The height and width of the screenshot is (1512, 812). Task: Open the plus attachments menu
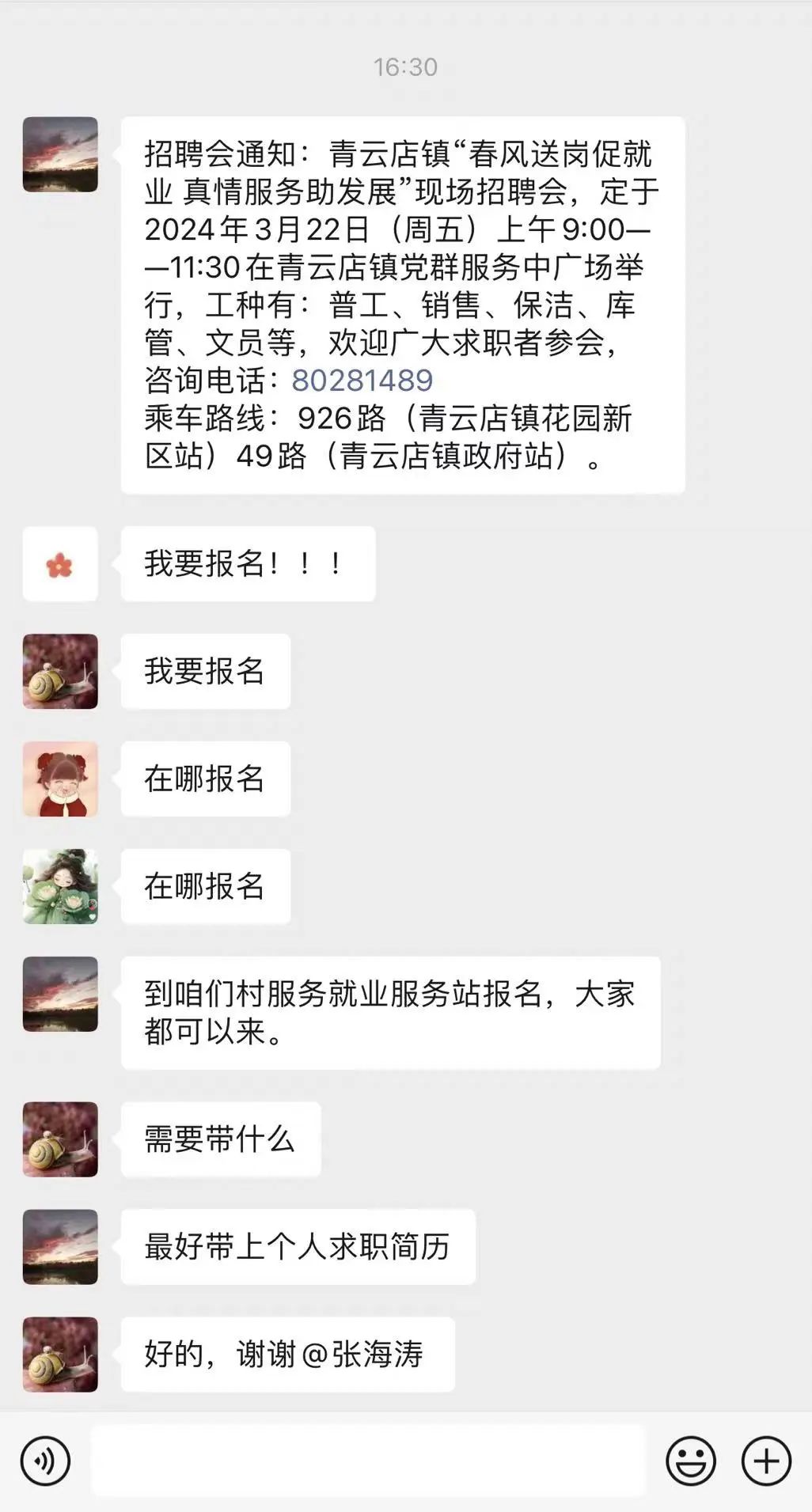(765, 1461)
